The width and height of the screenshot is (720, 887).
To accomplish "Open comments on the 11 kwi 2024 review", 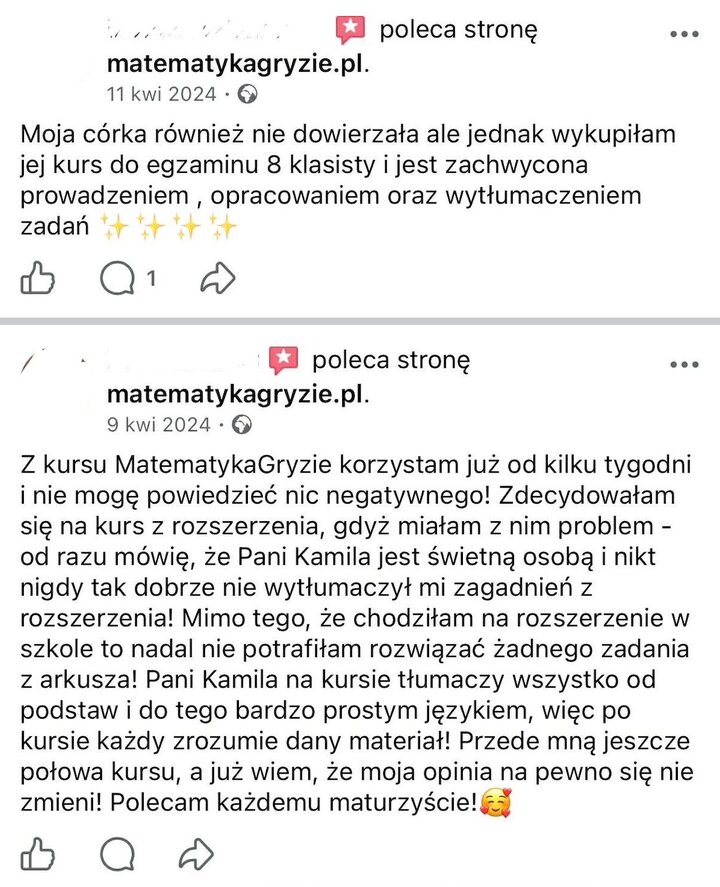I will pos(119,280).
